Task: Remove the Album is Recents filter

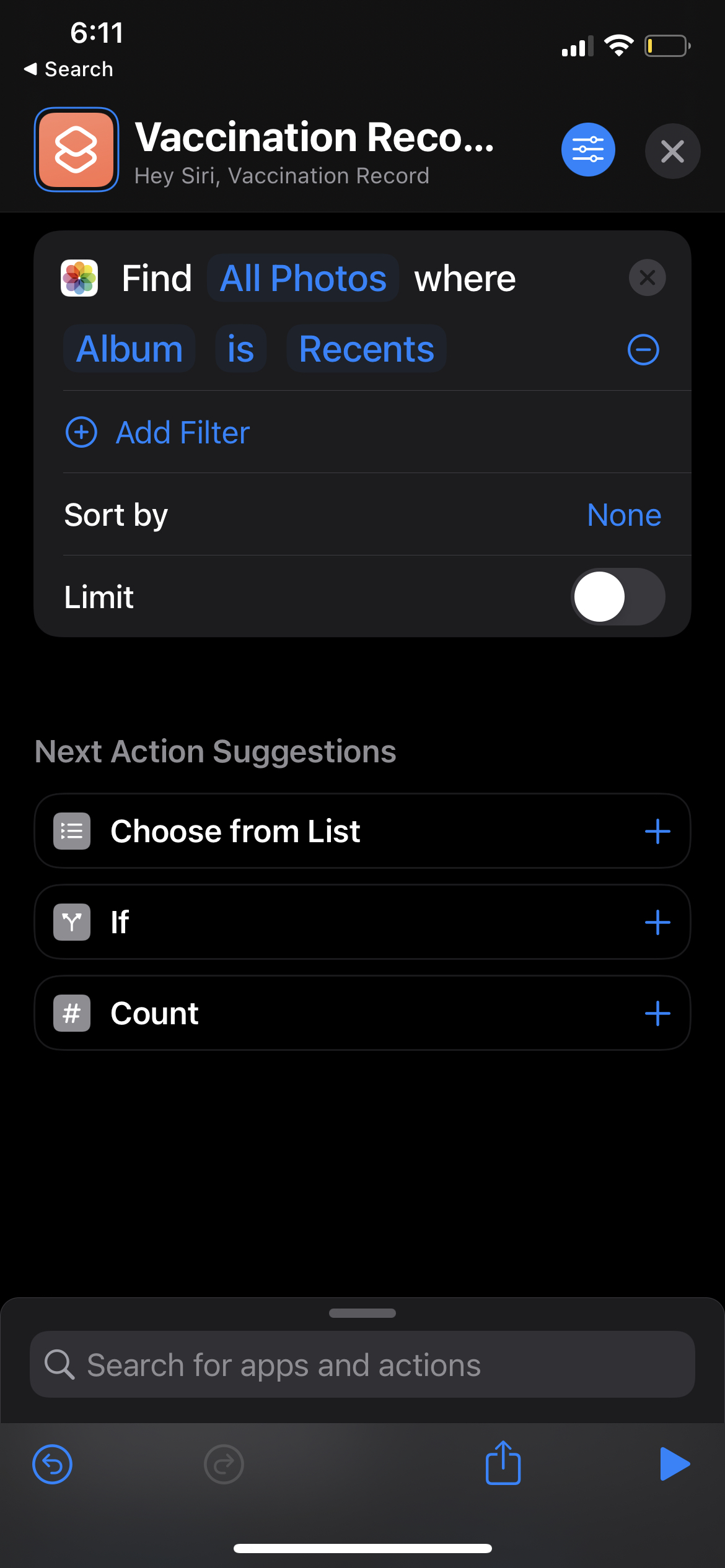Action: click(643, 350)
